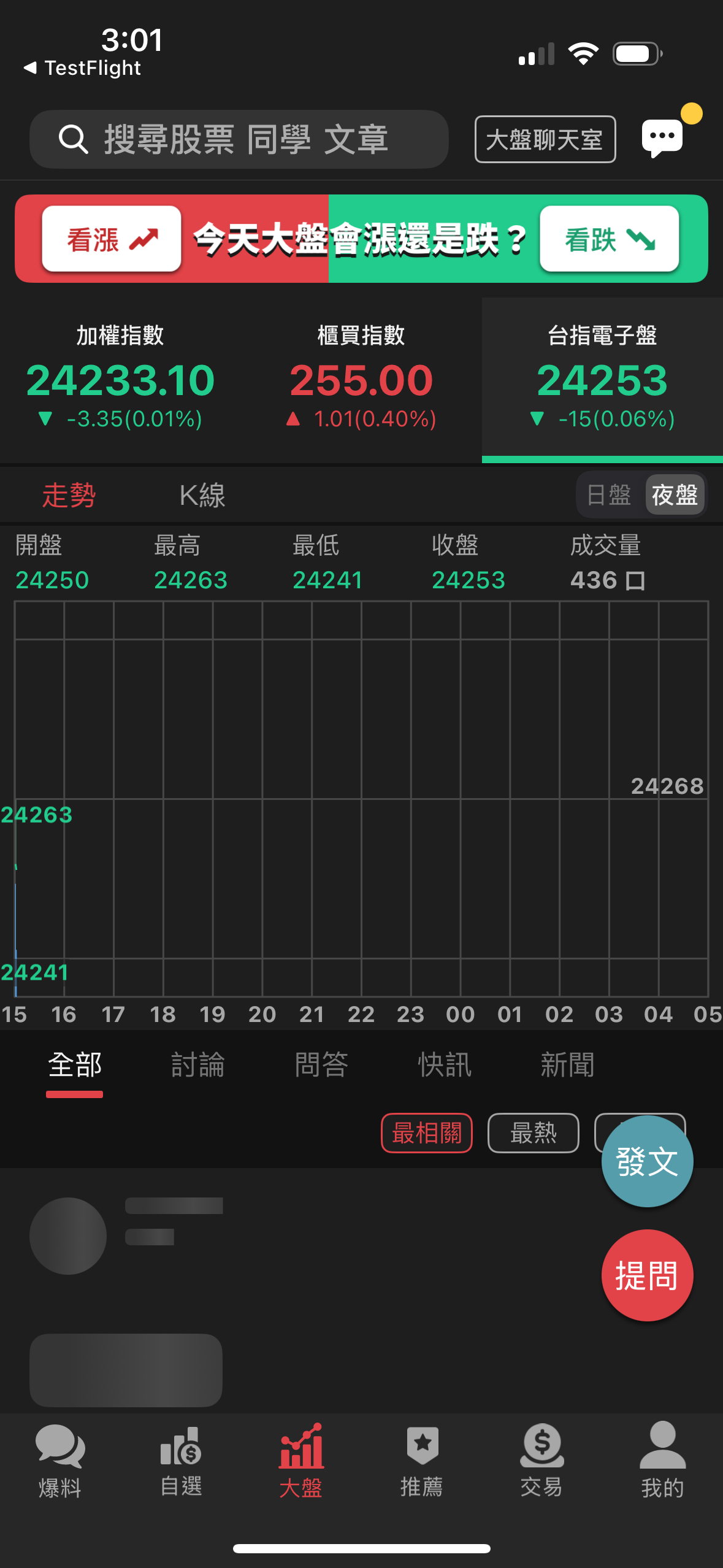723x1568 pixels.
Task: Switch chart to 走勢 view
Action: click(x=69, y=495)
